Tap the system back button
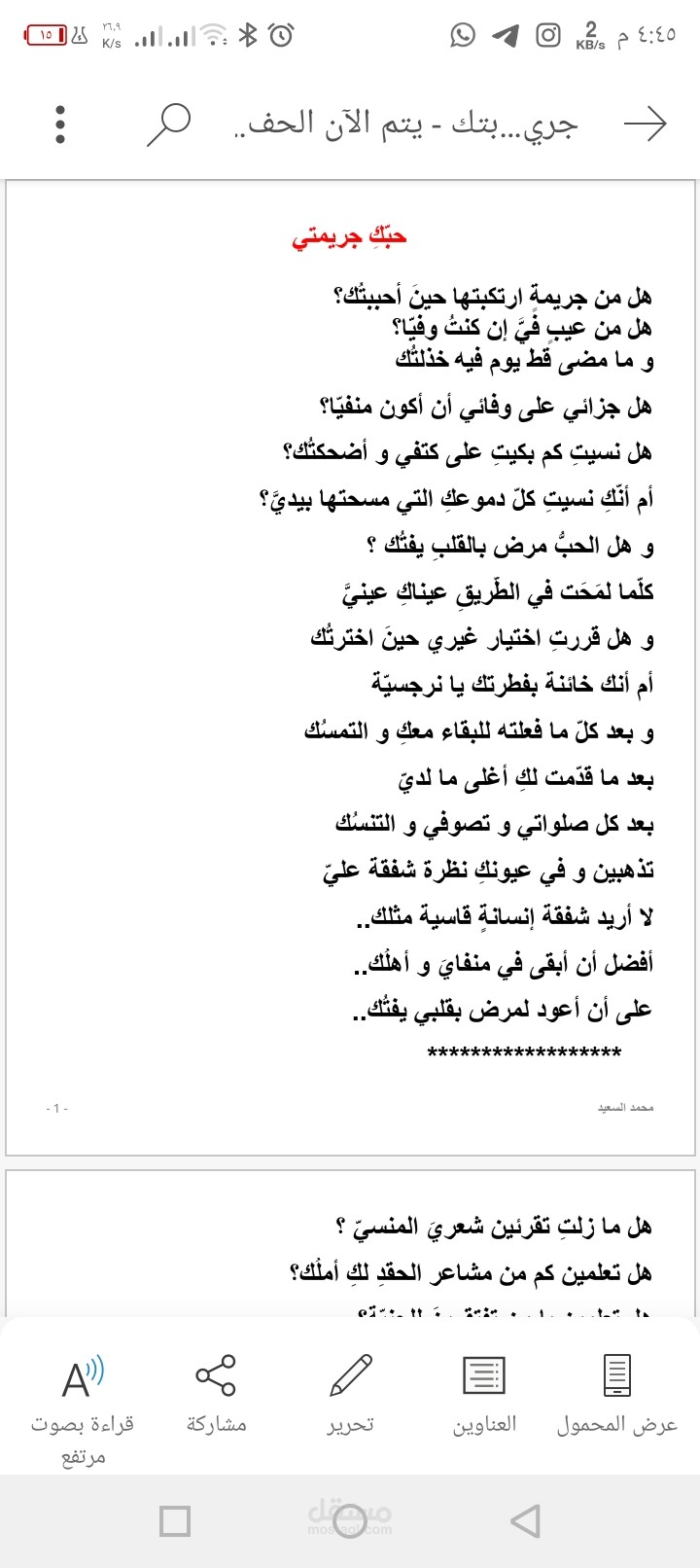 pos(525,1520)
